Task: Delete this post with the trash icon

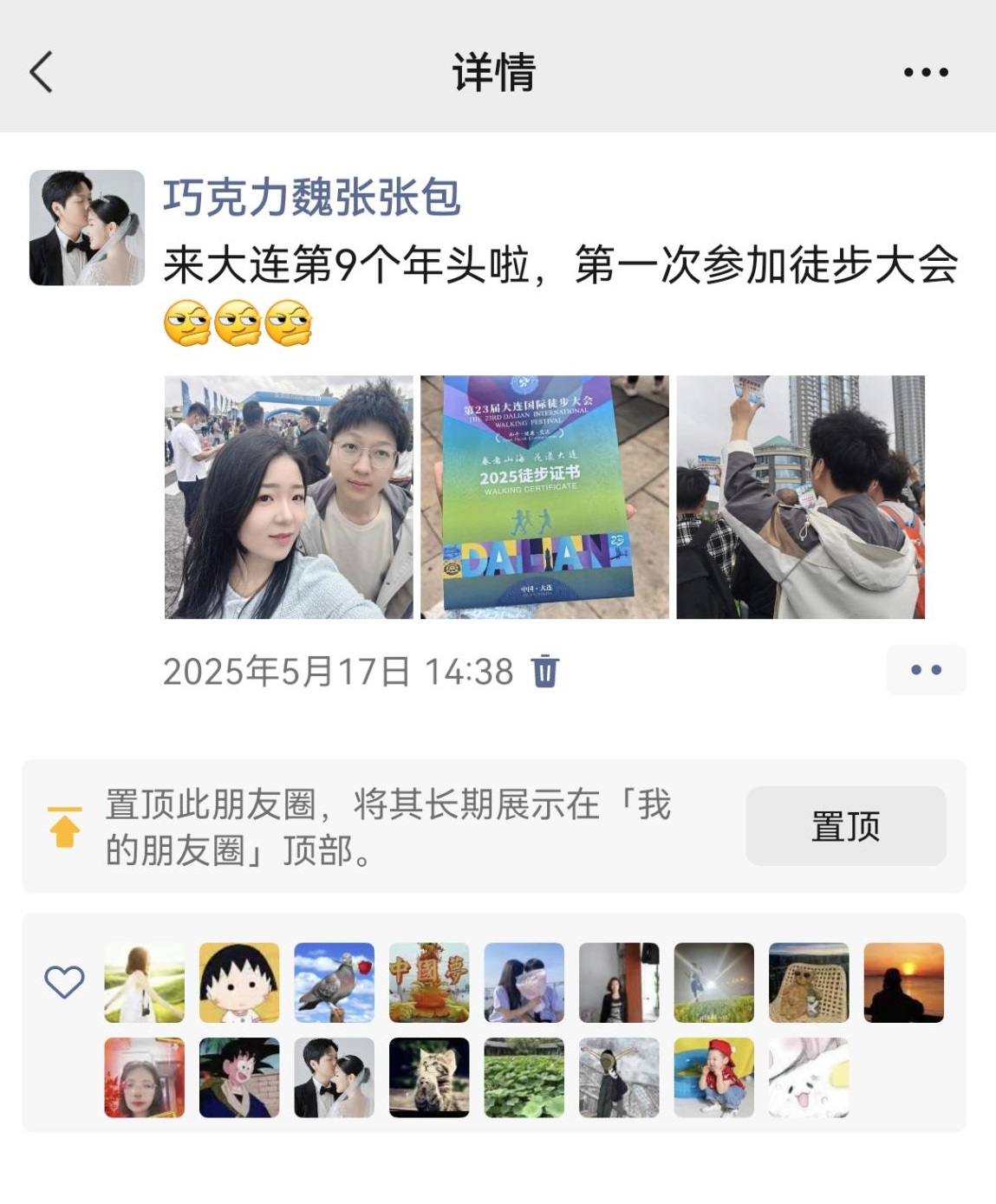Action: 545,672
